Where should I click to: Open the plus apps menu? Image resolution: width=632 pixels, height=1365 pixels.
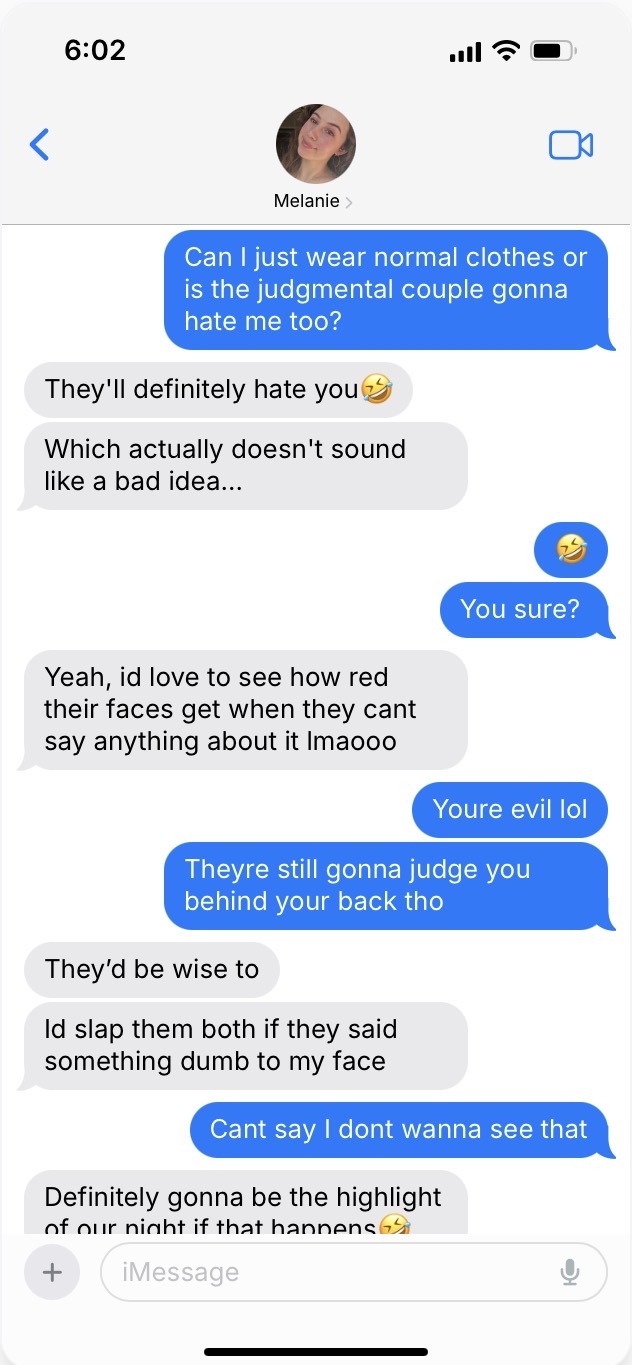(x=52, y=1272)
